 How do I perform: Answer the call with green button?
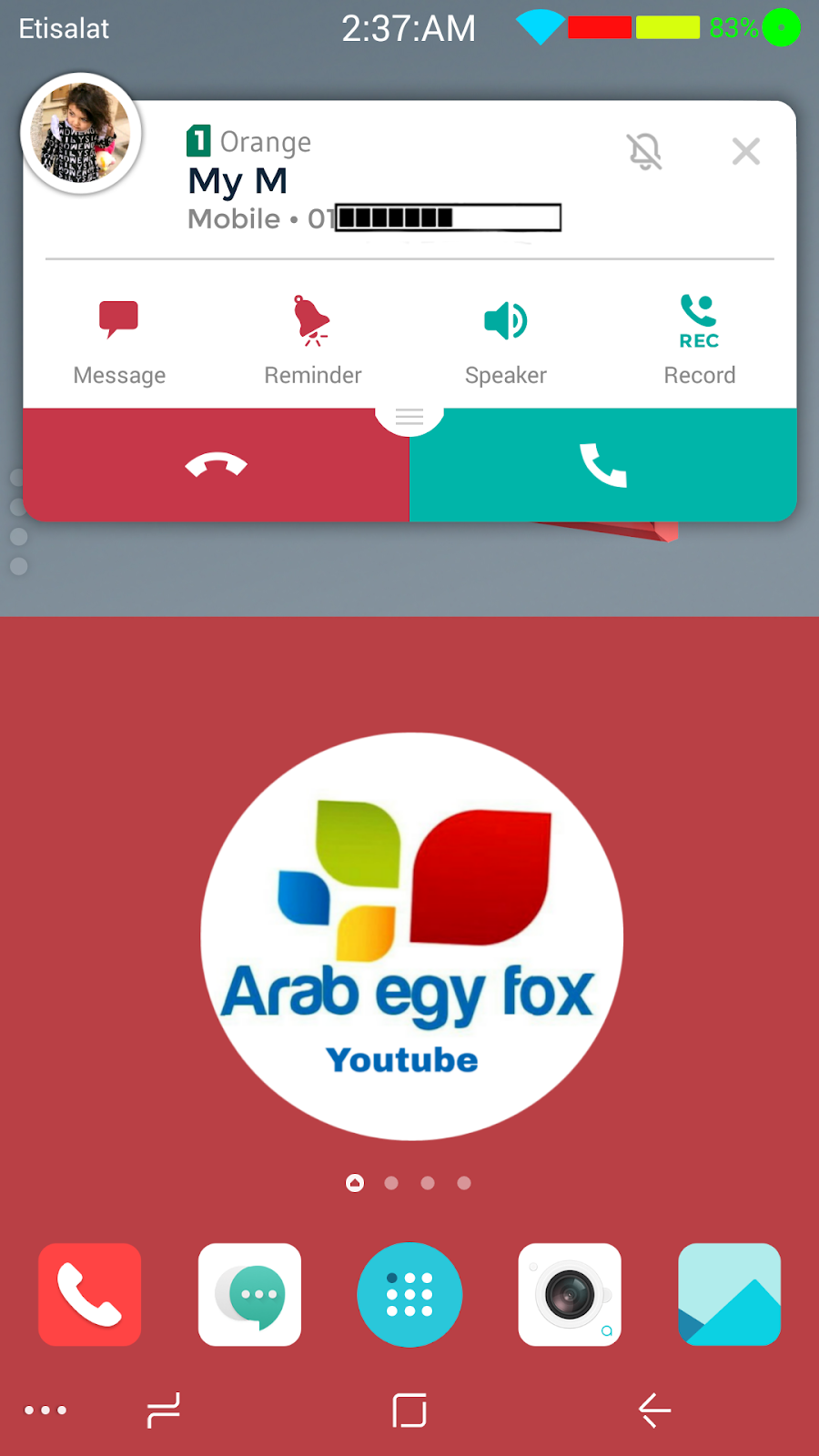point(603,465)
